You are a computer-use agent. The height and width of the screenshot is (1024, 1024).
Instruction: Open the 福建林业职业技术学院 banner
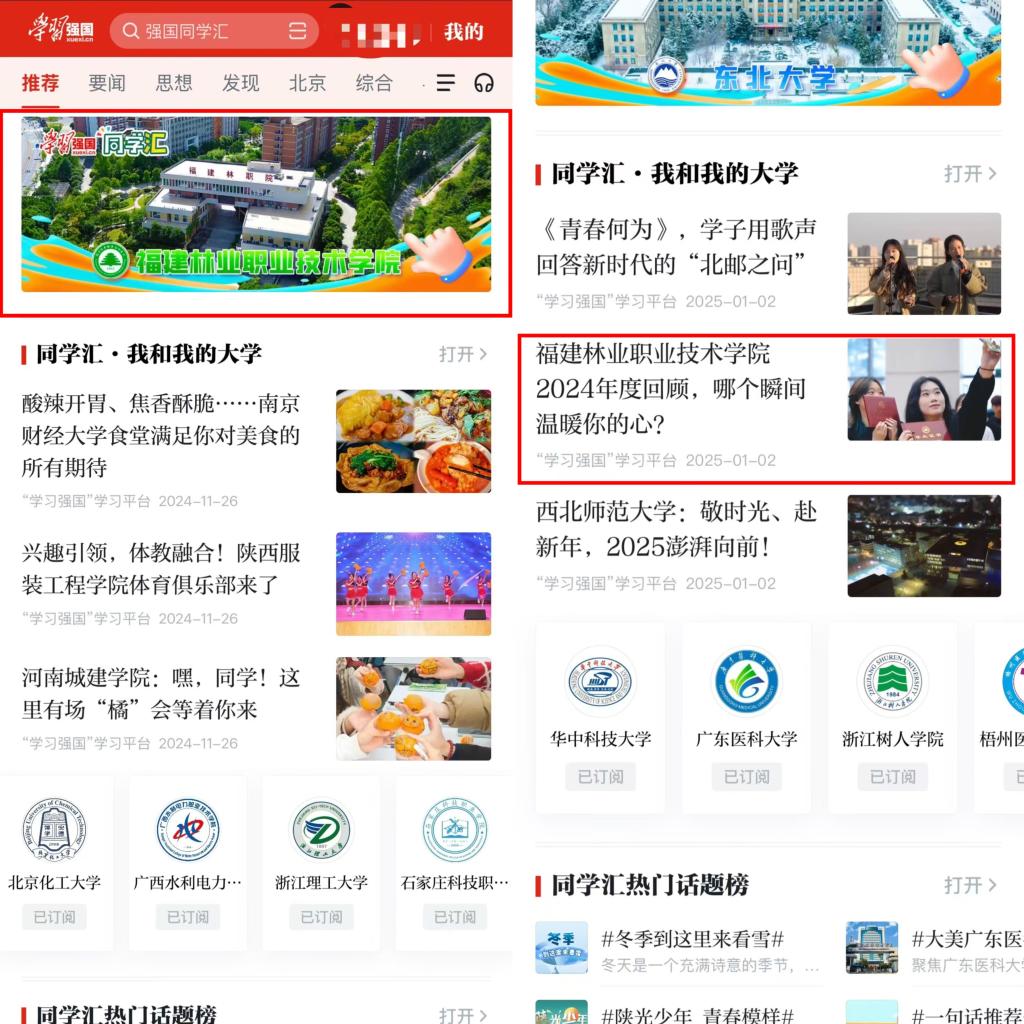point(256,204)
